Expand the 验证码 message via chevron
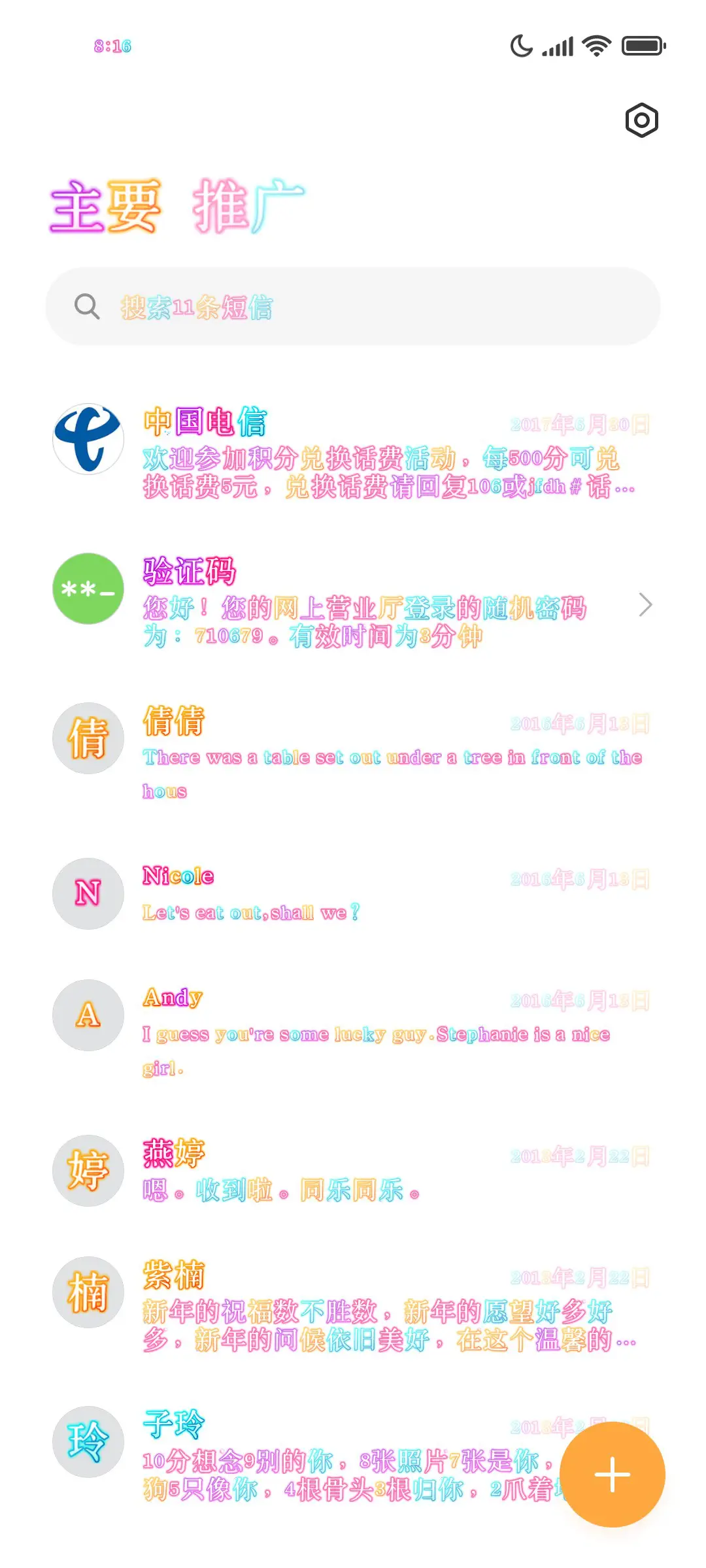The image size is (706, 1568). pyautogui.click(x=646, y=605)
